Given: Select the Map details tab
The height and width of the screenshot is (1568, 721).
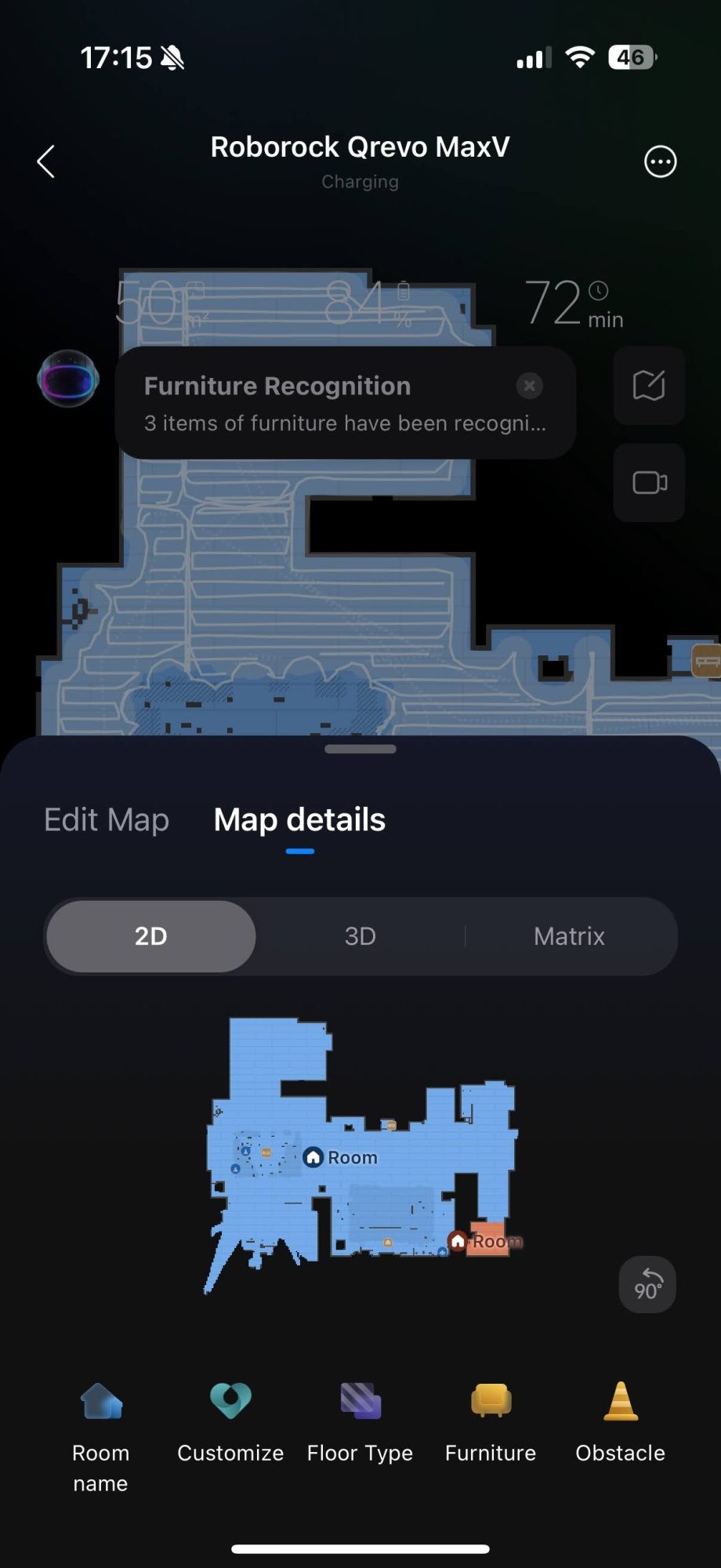Looking at the screenshot, I should [299, 820].
